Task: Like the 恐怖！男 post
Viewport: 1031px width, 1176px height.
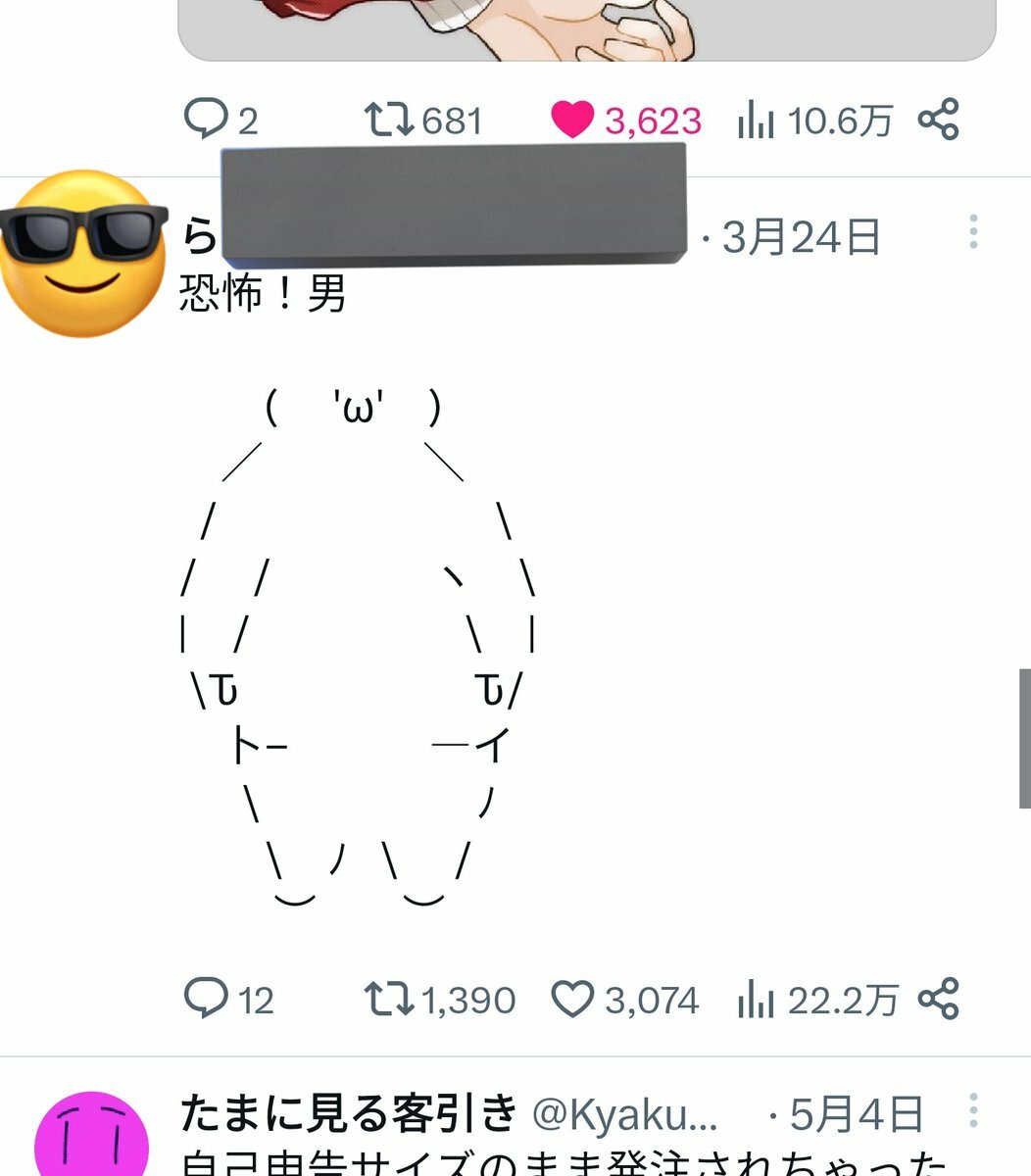Action: 572,999
